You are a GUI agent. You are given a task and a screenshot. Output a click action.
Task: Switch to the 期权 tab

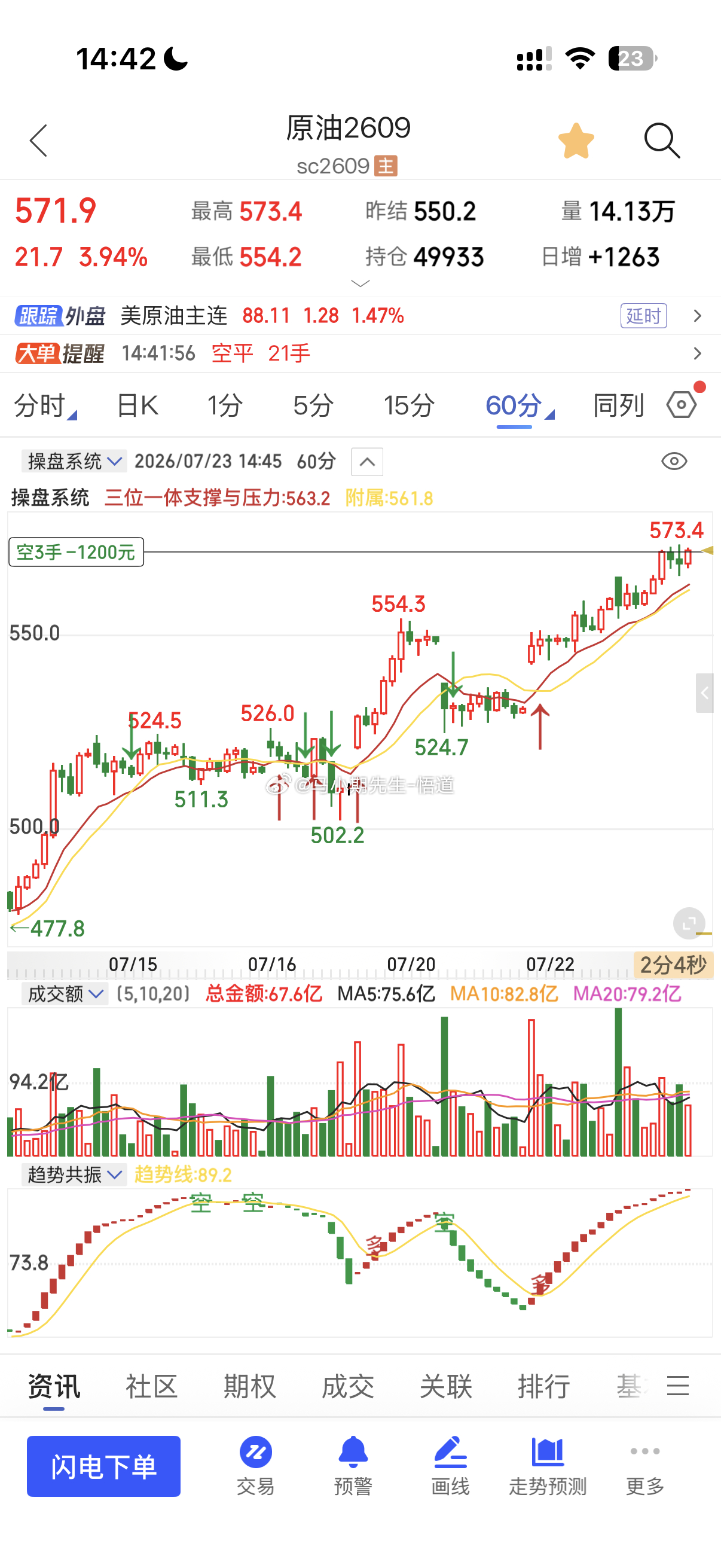249,1386
